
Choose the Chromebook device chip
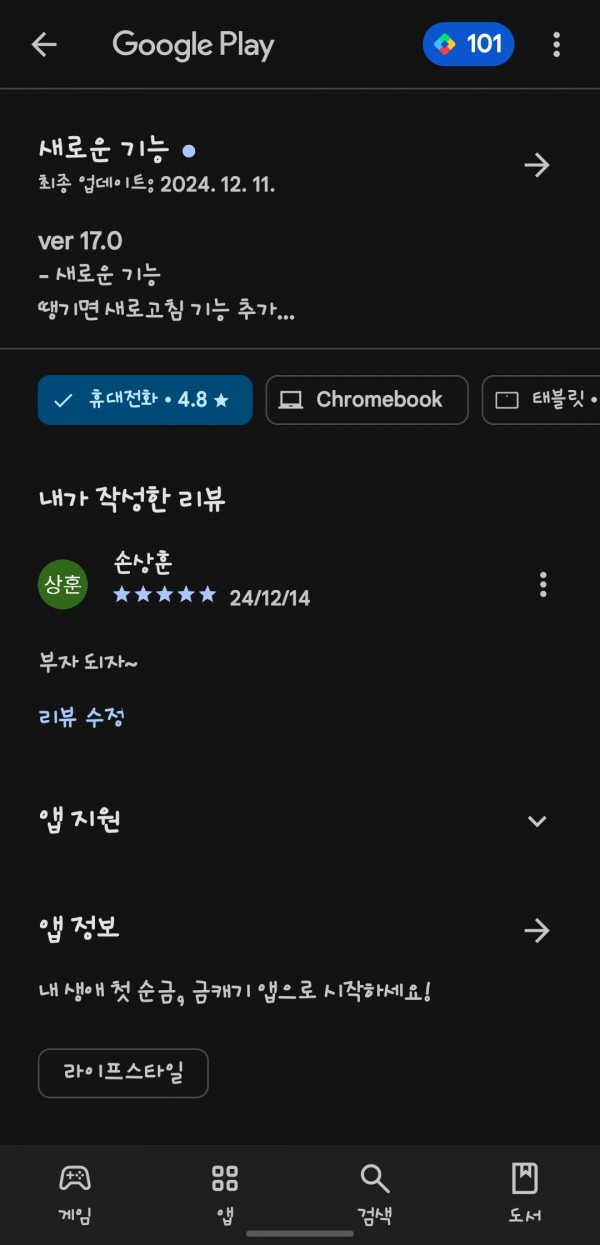[x=367, y=400]
